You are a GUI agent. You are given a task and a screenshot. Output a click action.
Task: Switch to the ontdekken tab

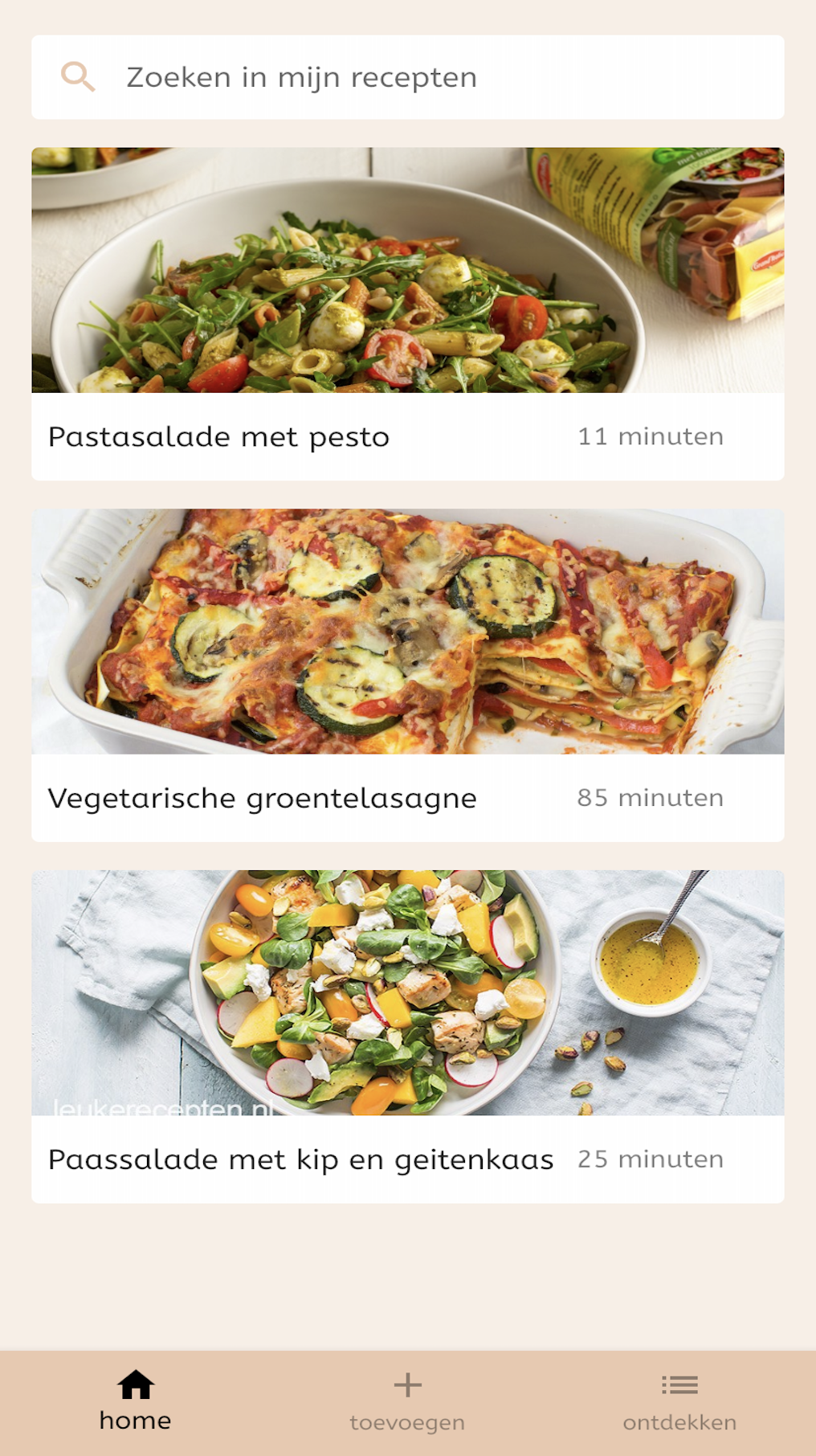pyautogui.click(x=679, y=1401)
